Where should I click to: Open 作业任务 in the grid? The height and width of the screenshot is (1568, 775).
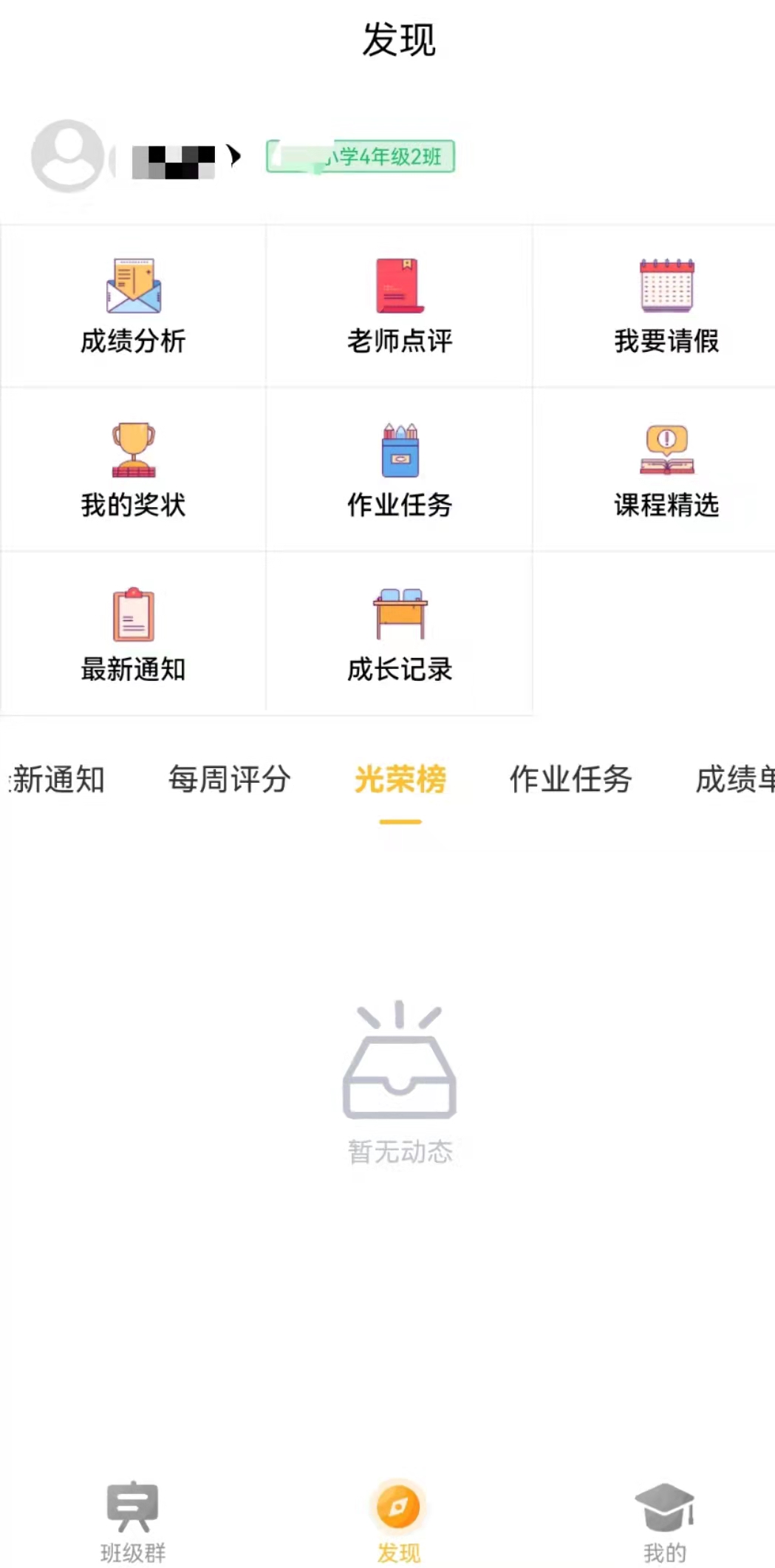(x=399, y=470)
